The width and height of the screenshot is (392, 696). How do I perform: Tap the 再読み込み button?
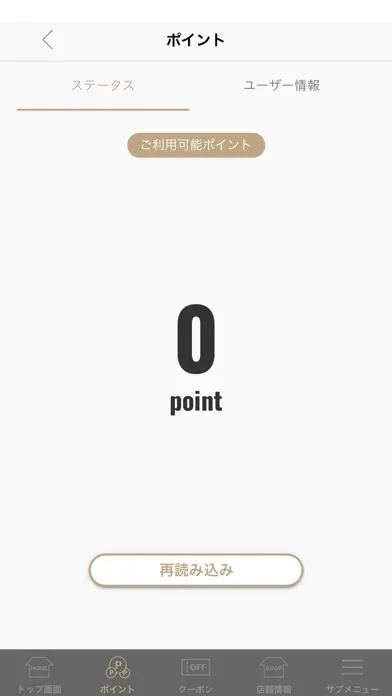point(196,570)
